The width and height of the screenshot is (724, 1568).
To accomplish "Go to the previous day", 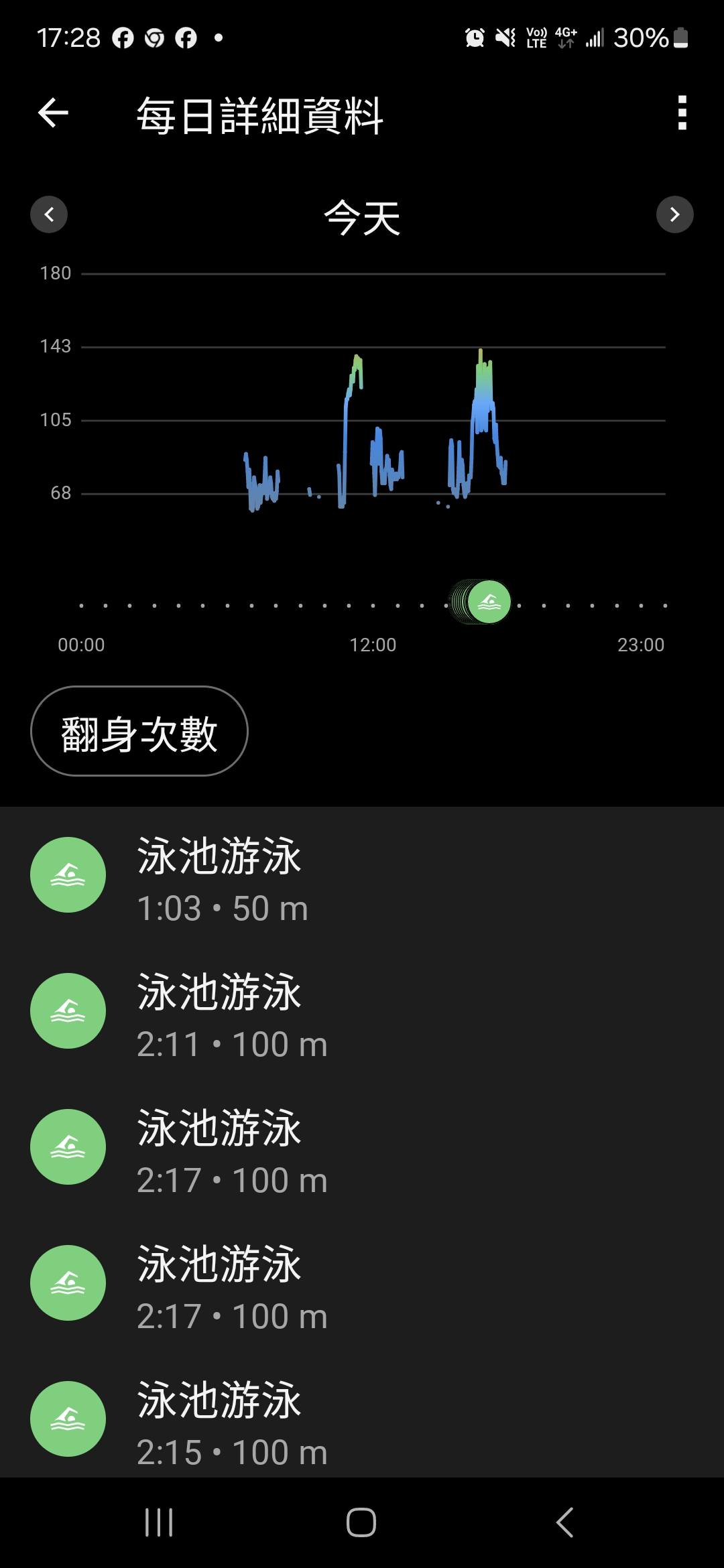I will coord(49,214).
